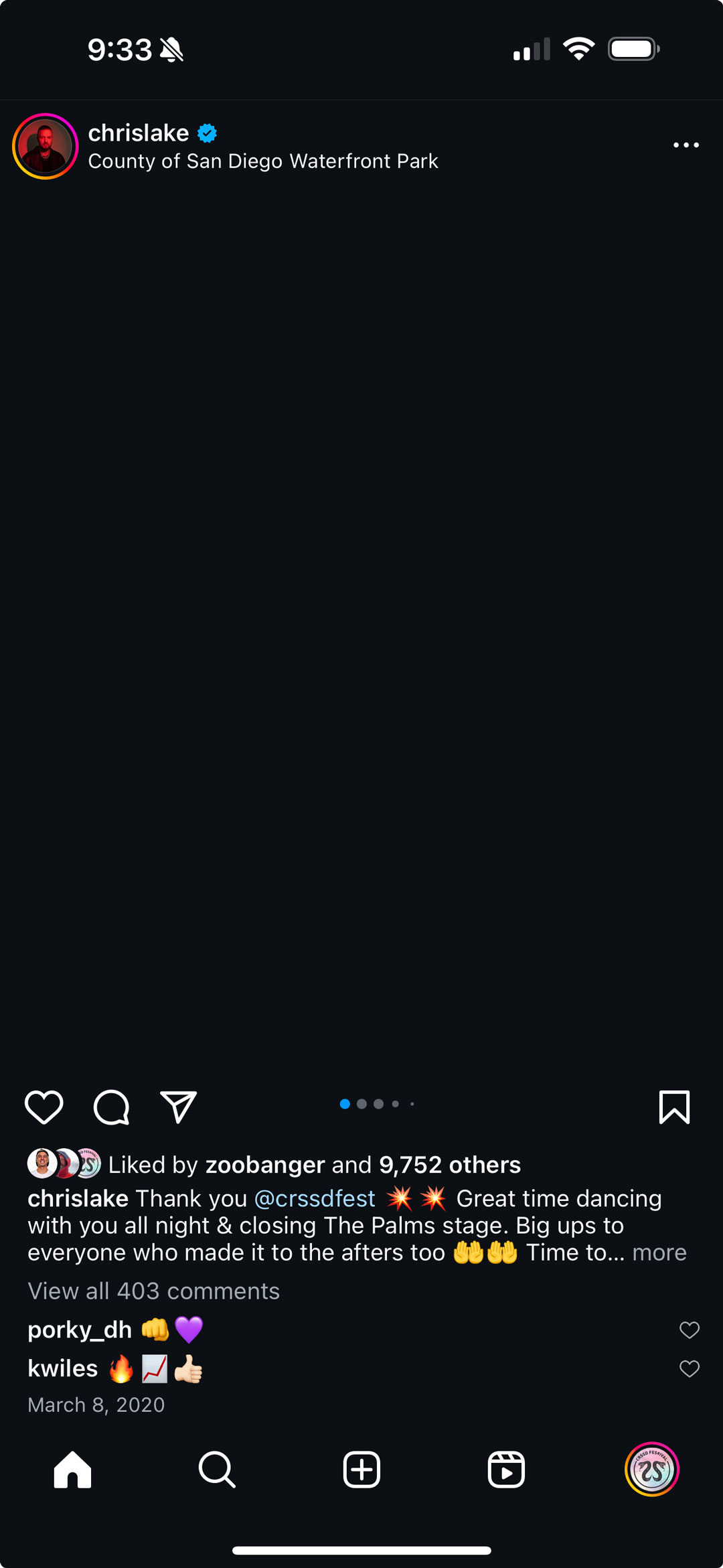723x1568 pixels.
Task: Open porky_dh's profile from the comment
Action: click(x=80, y=1330)
